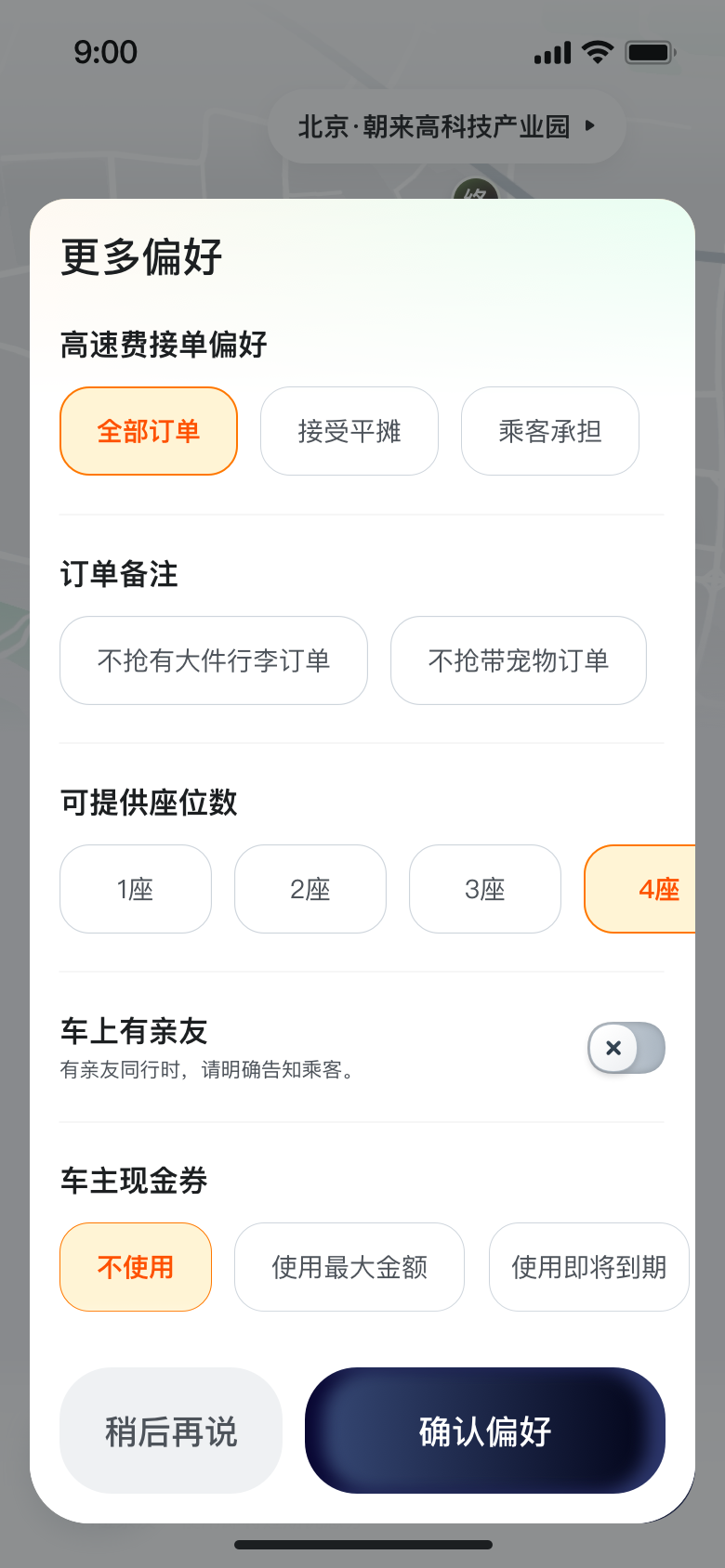The image size is (725, 1568).
Task: Set available seats to 2座
Action: 310,889
